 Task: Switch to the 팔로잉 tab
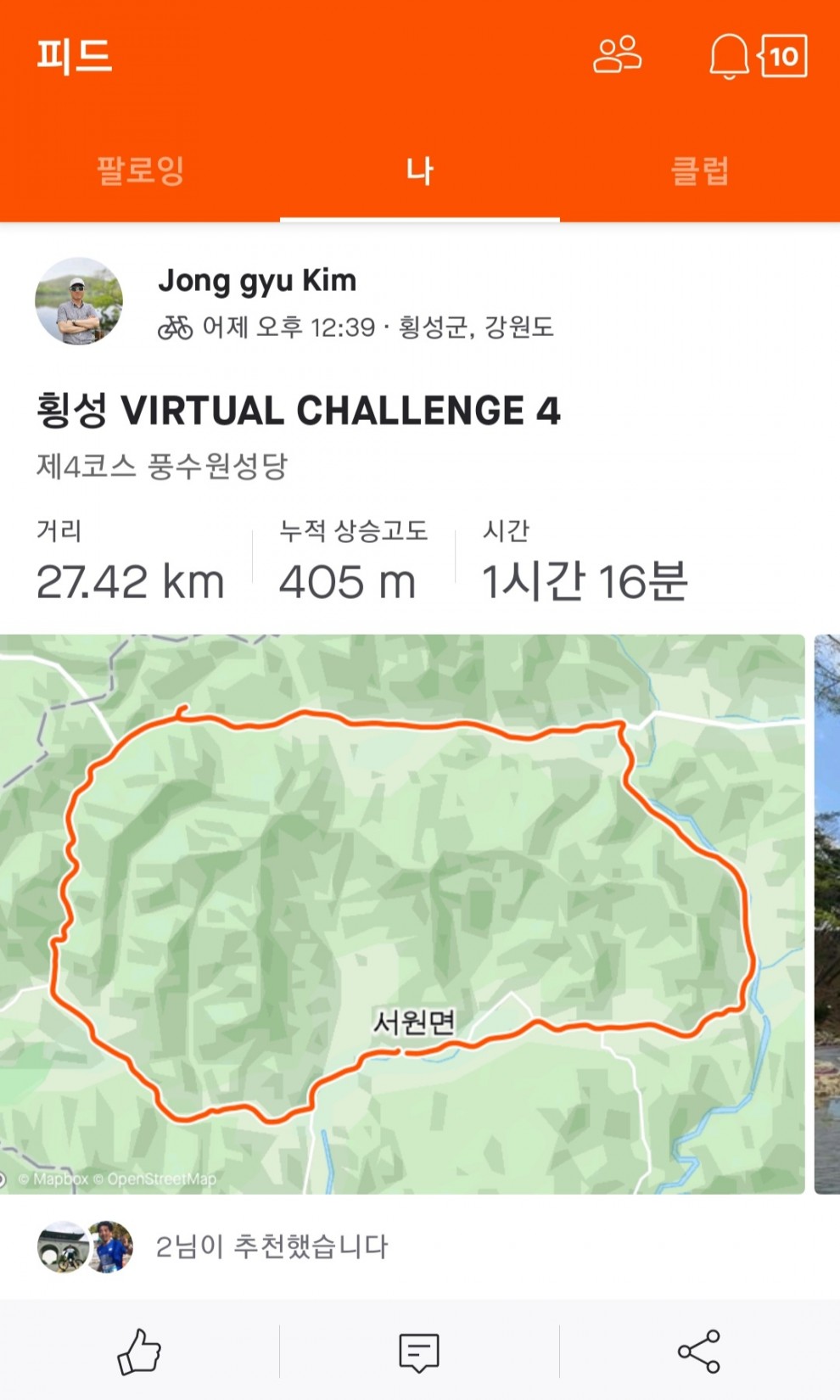click(140, 171)
